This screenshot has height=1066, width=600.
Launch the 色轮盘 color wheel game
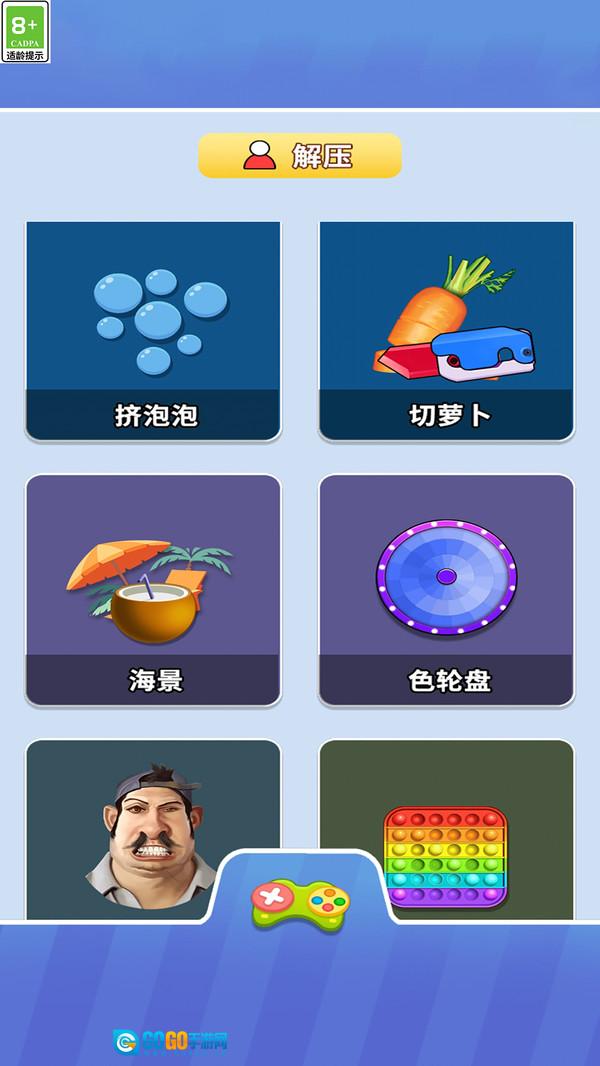point(446,590)
